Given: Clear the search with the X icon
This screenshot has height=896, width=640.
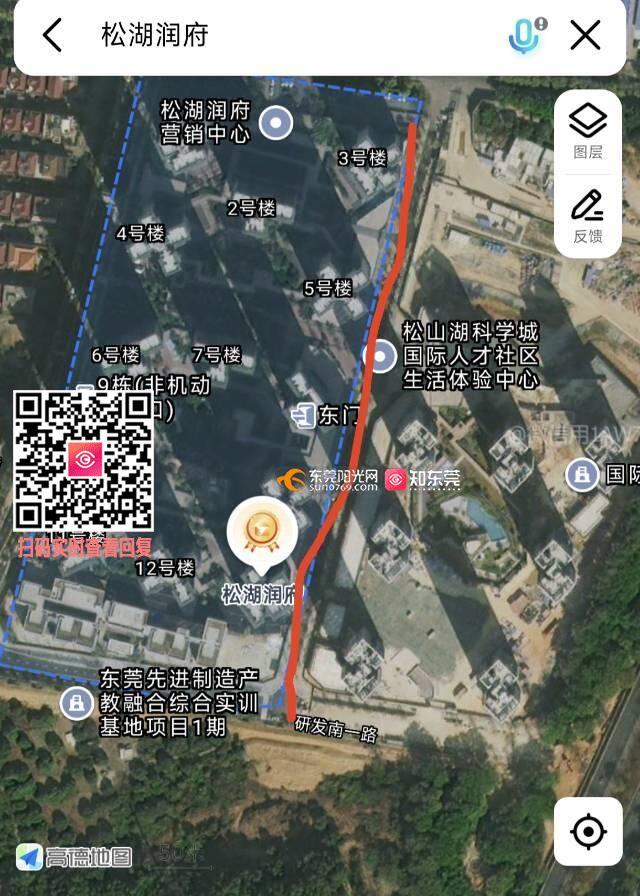Looking at the screenshot, I should [x=585, y=36].
